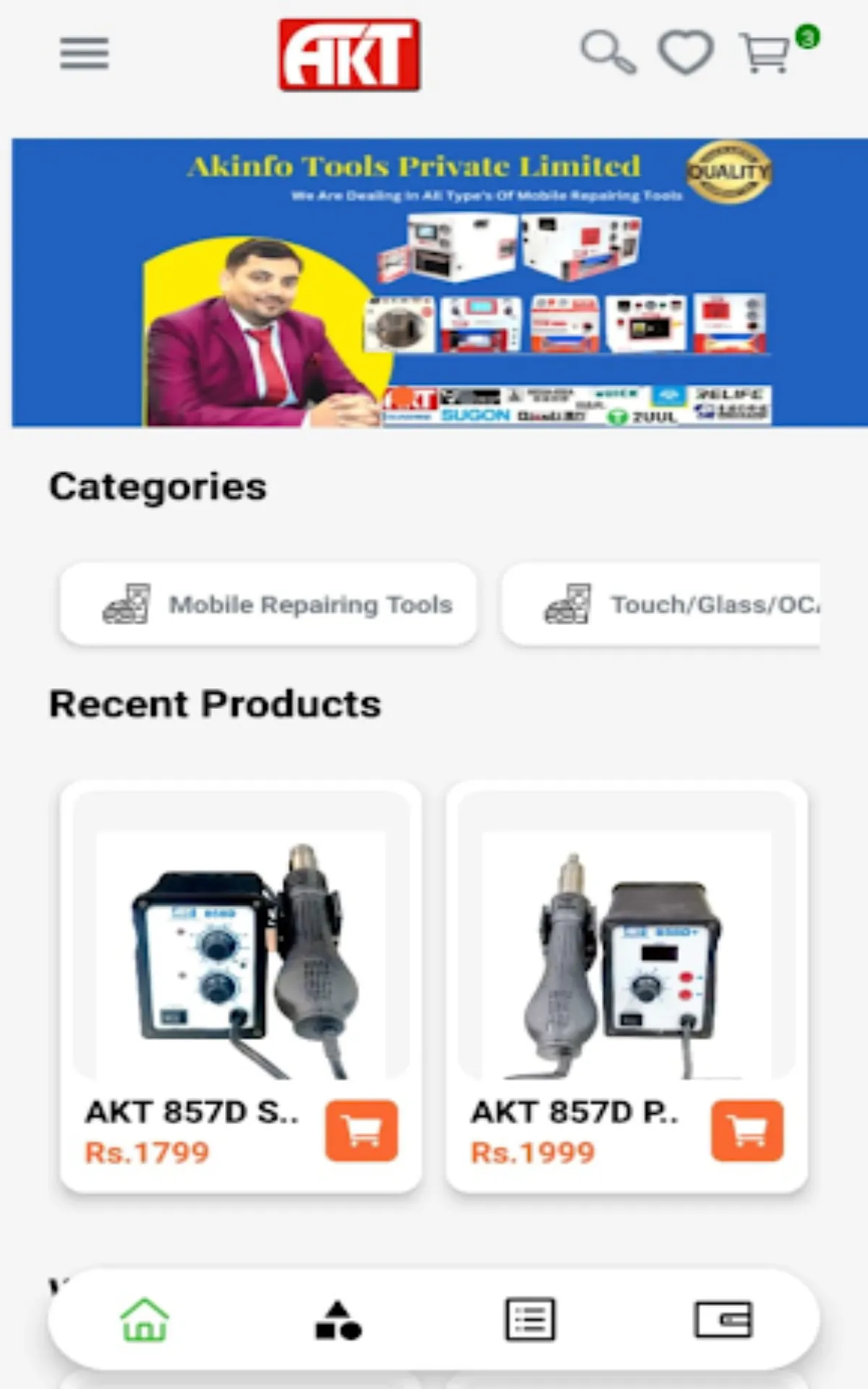Add AKT 857D P to cart via orange icon

748,1132
